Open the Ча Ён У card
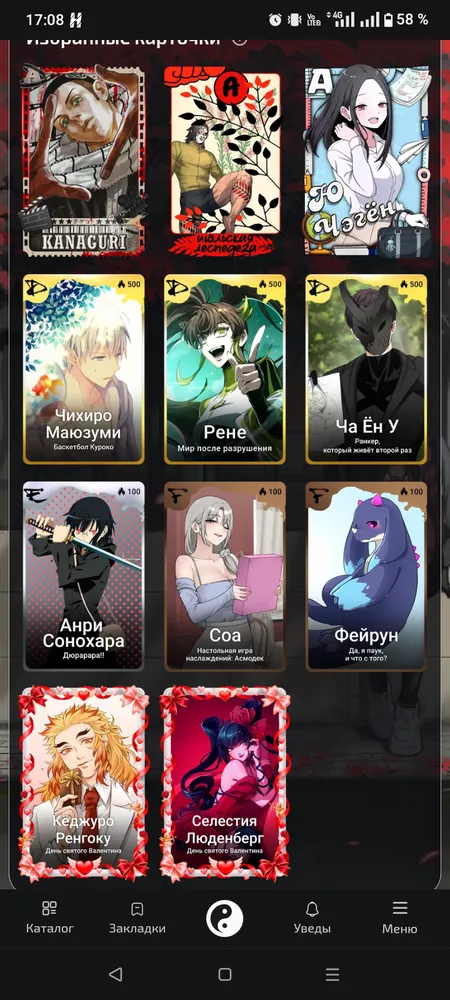The image size is (450, 1000). (367, 369)
